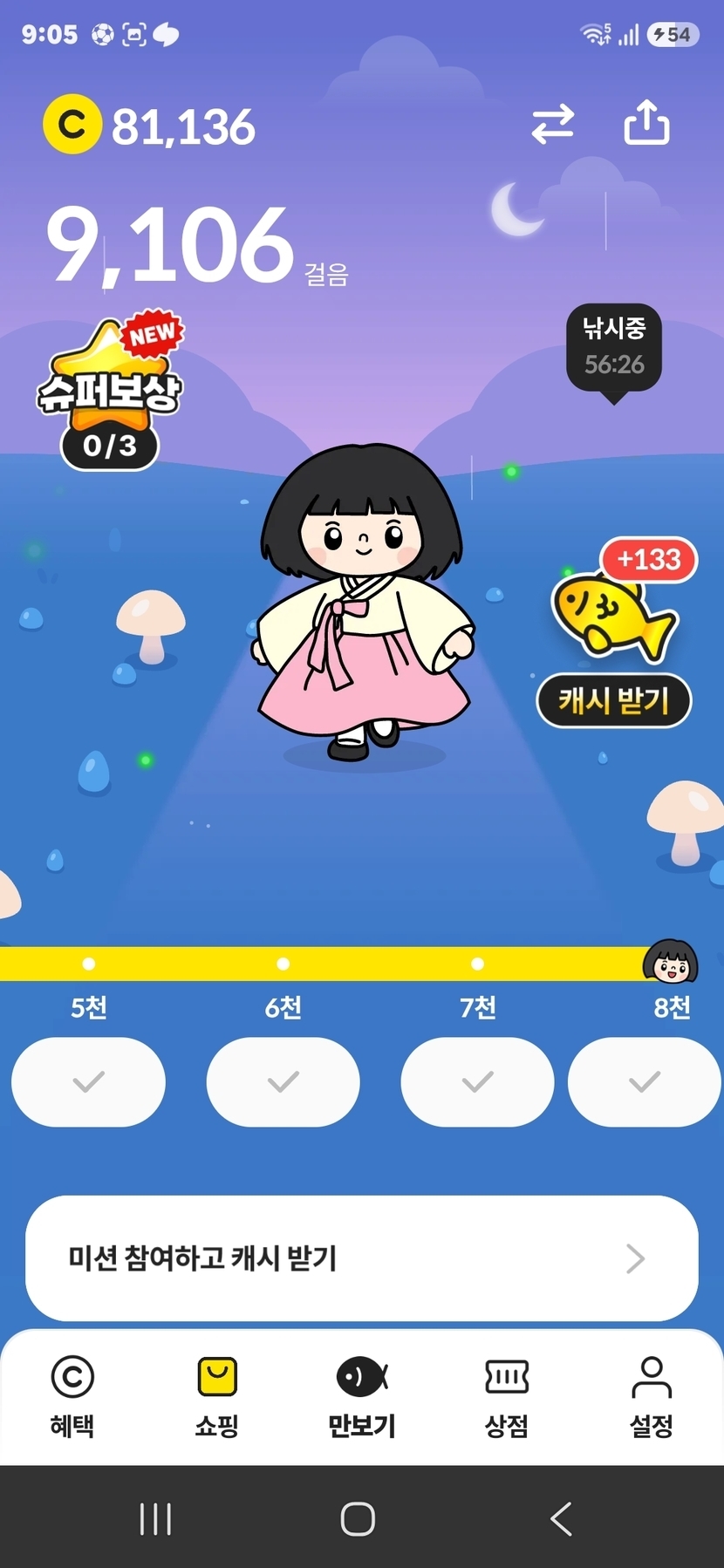This screenshot has height=1568, width=724.
Task: Open the 설정 tab
Action: (x=652, y=1397)
